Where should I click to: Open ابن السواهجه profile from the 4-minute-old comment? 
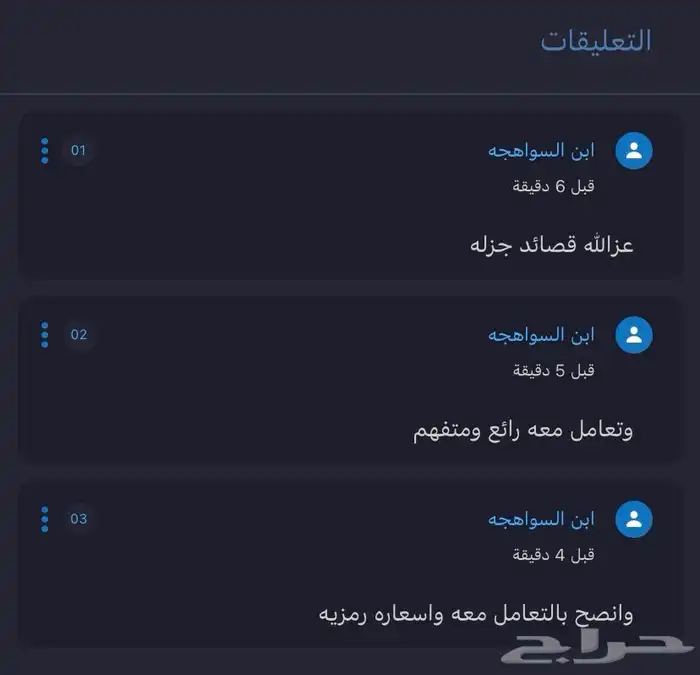point(541,519)
